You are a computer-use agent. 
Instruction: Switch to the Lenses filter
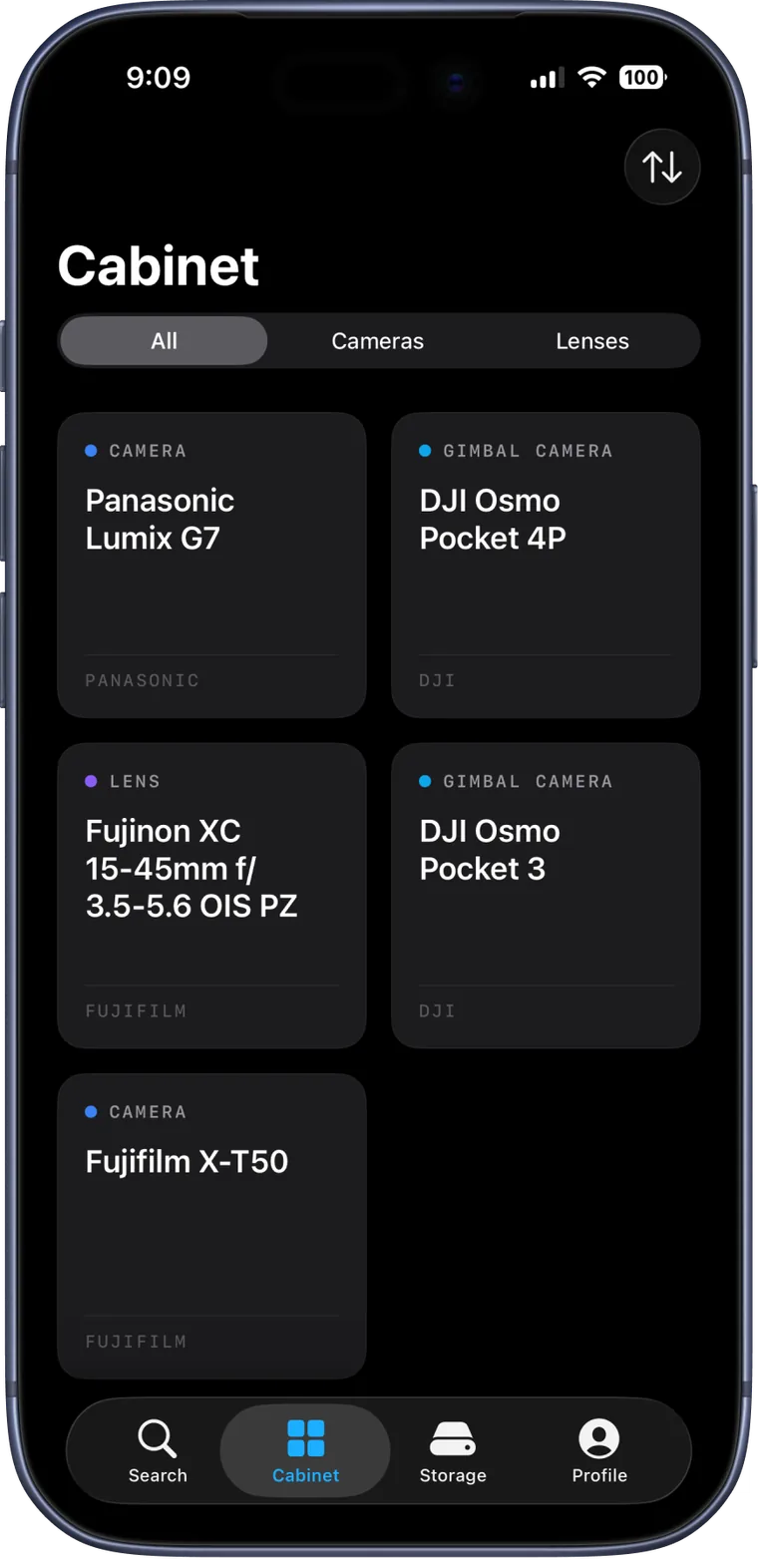591,341
